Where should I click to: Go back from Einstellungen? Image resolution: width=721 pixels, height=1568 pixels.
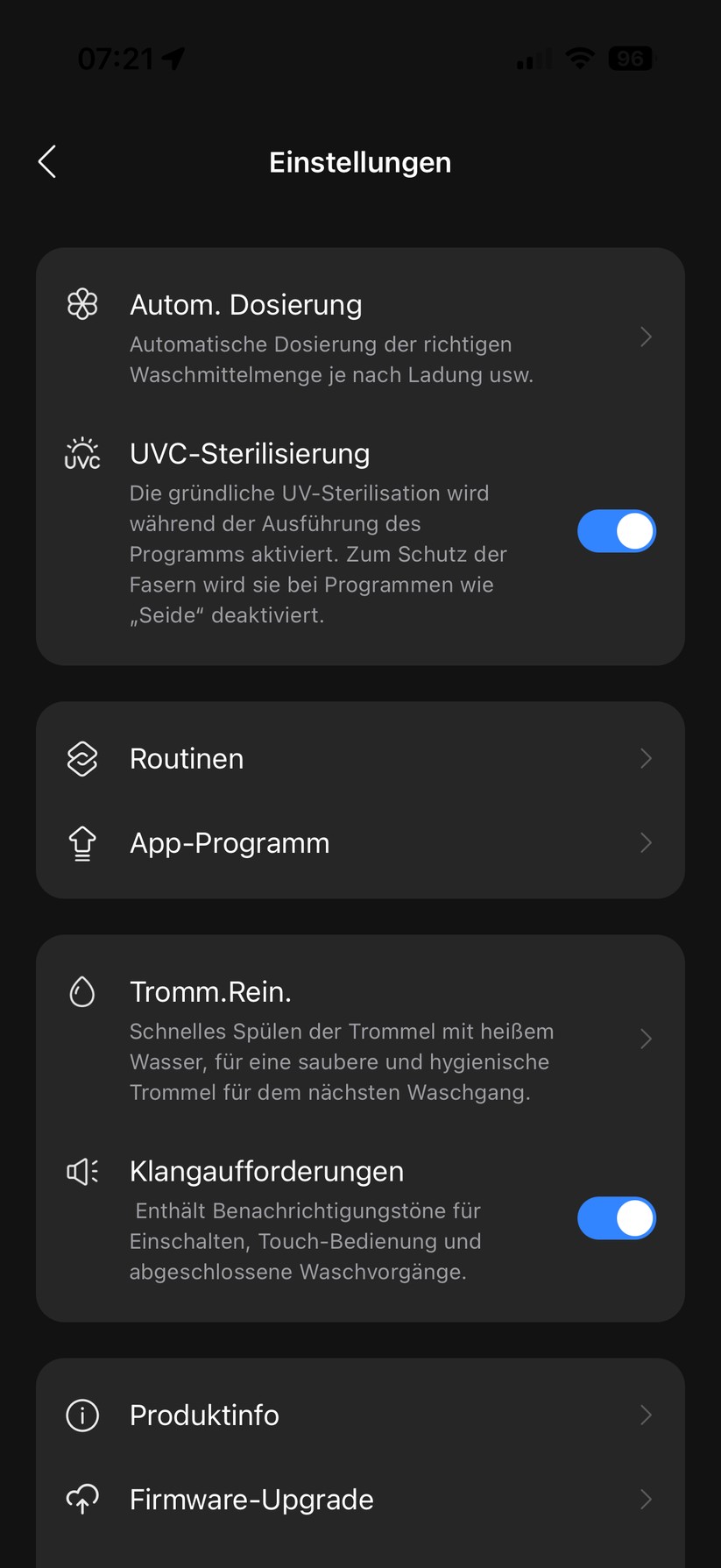pos(46,161)
